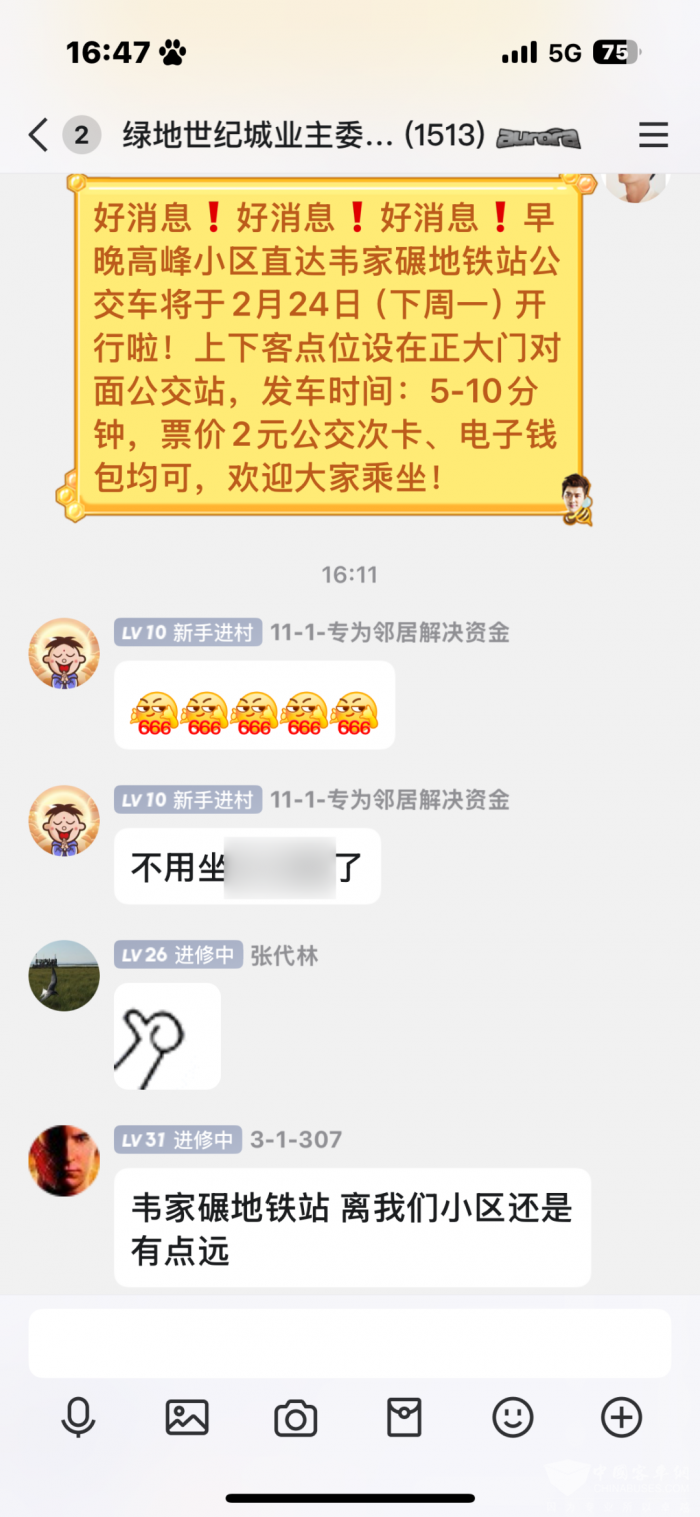View the thumbs-up sticker from 张代林

pos(167,1035)
